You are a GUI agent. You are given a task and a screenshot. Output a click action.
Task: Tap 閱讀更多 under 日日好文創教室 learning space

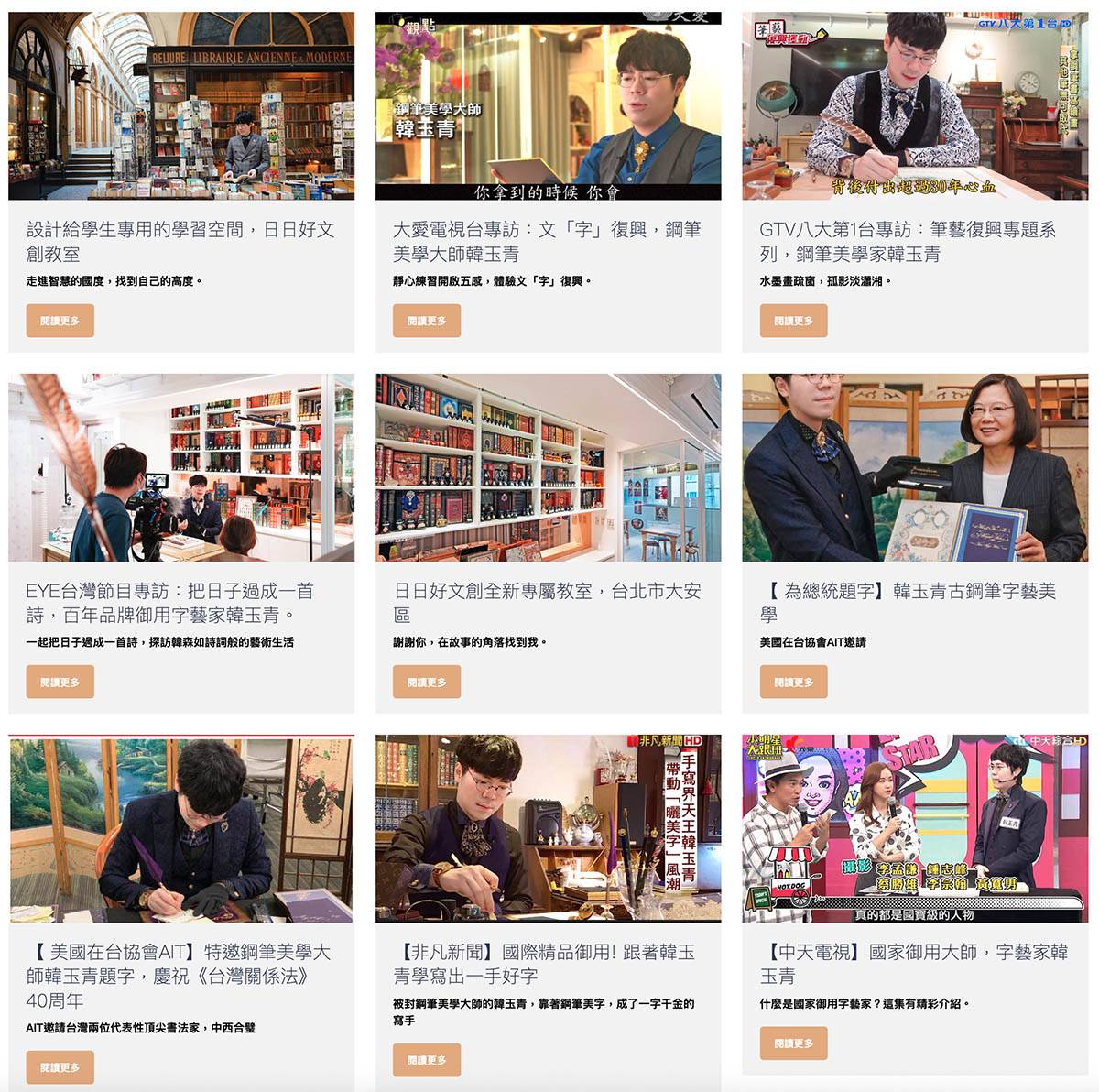coord(60,321)
